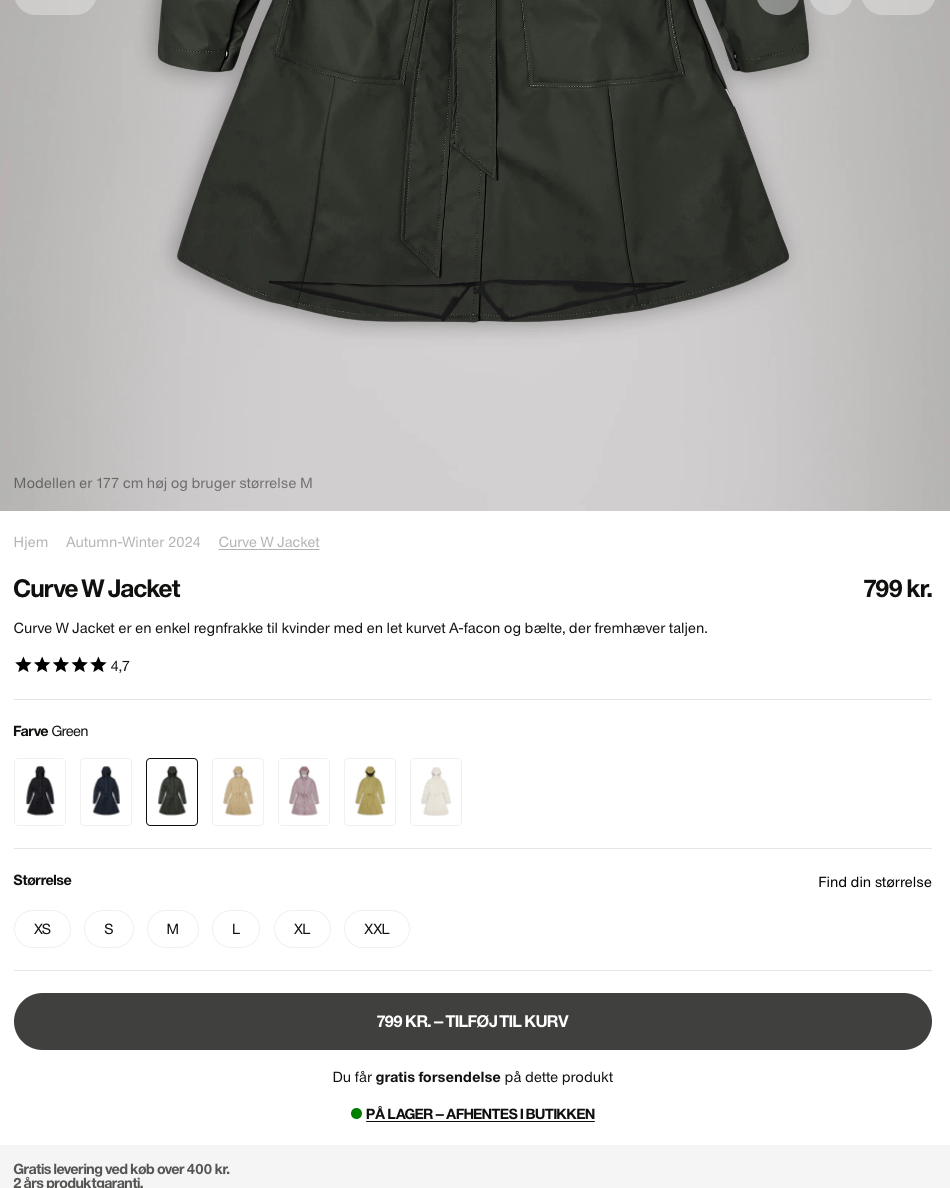Open Curve W Jacket breadcrumb link
This screenshot has height=1188, width=950.
tap(269, 542)
